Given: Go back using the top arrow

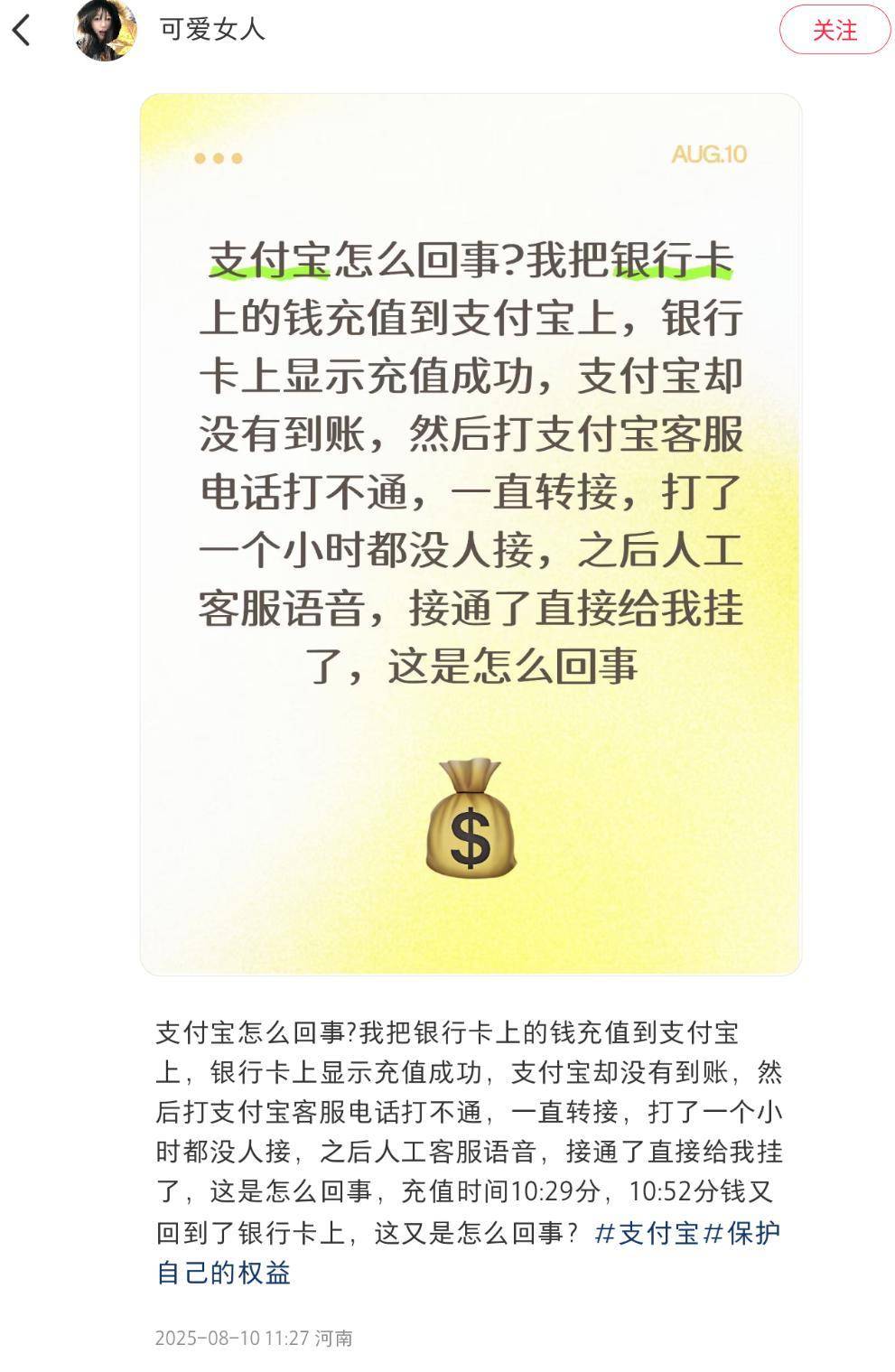Looking at the screenshot, I should [22, 30].
